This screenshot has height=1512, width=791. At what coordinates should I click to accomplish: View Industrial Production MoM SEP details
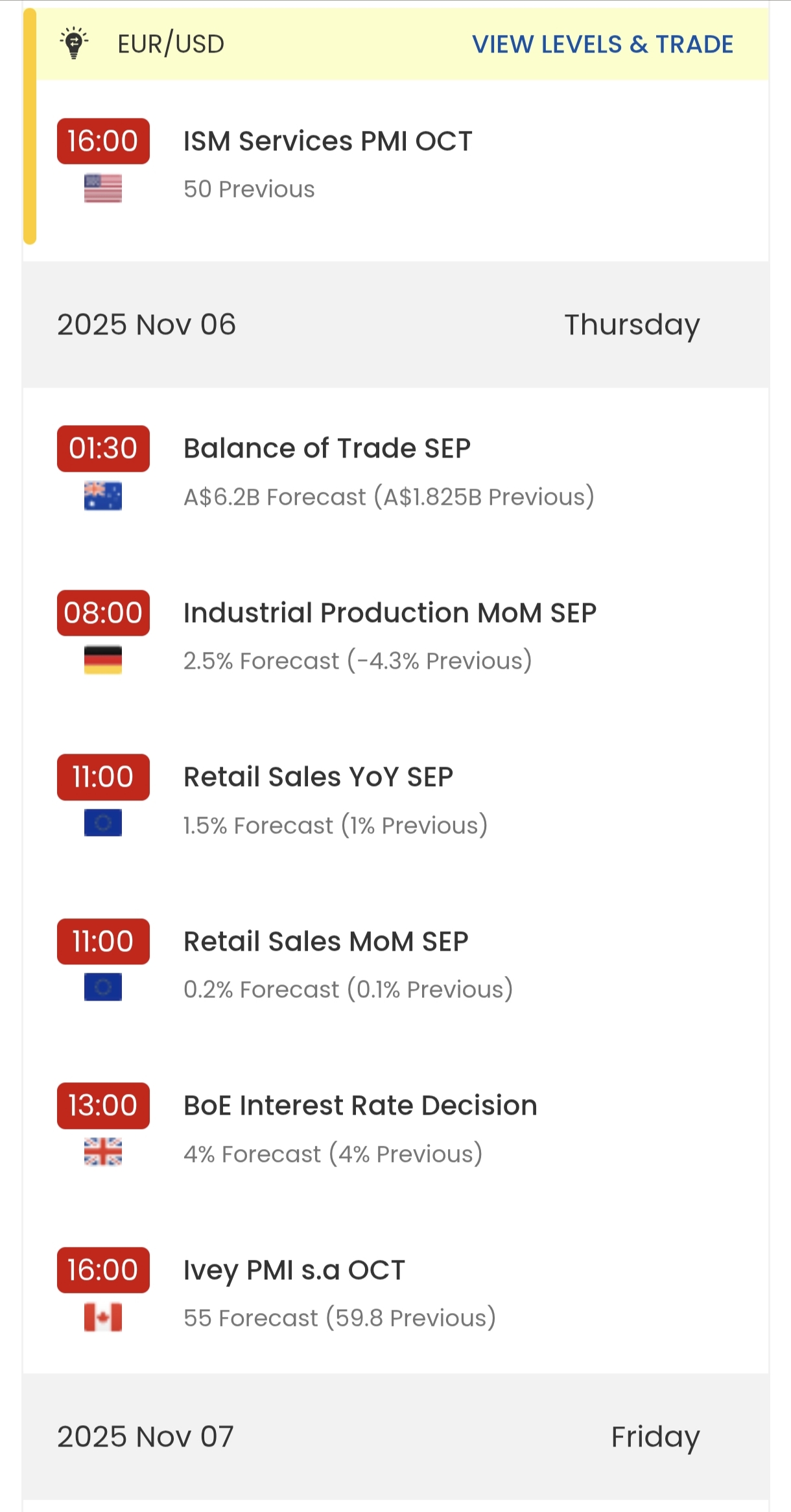390,613
